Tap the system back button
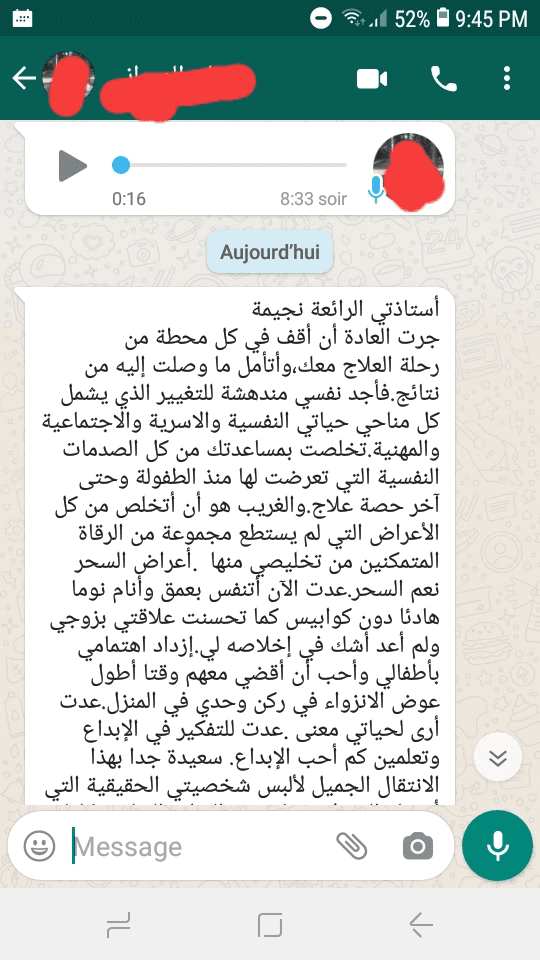540x960 pixels. point(421,924)
